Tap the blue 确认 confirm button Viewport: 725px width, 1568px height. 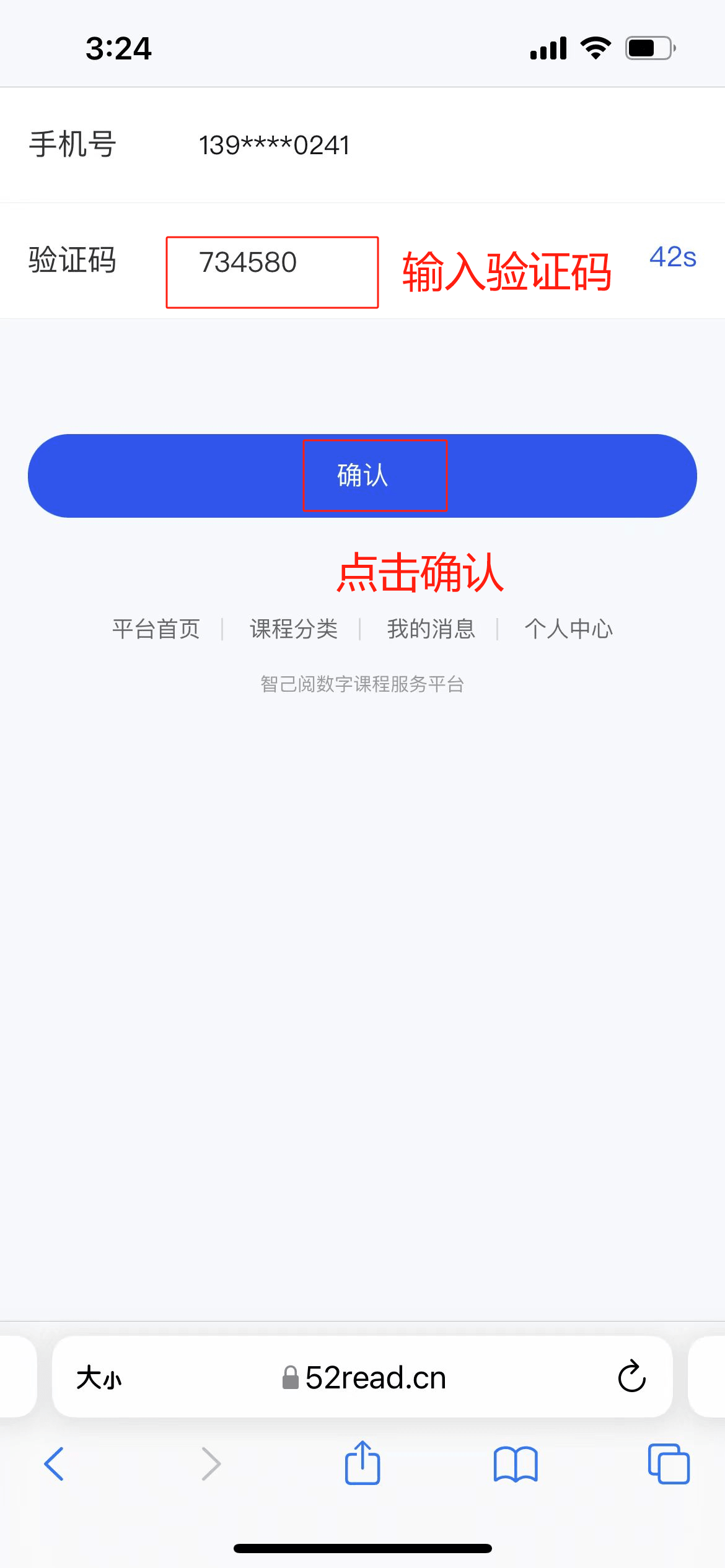click(362, 476)
